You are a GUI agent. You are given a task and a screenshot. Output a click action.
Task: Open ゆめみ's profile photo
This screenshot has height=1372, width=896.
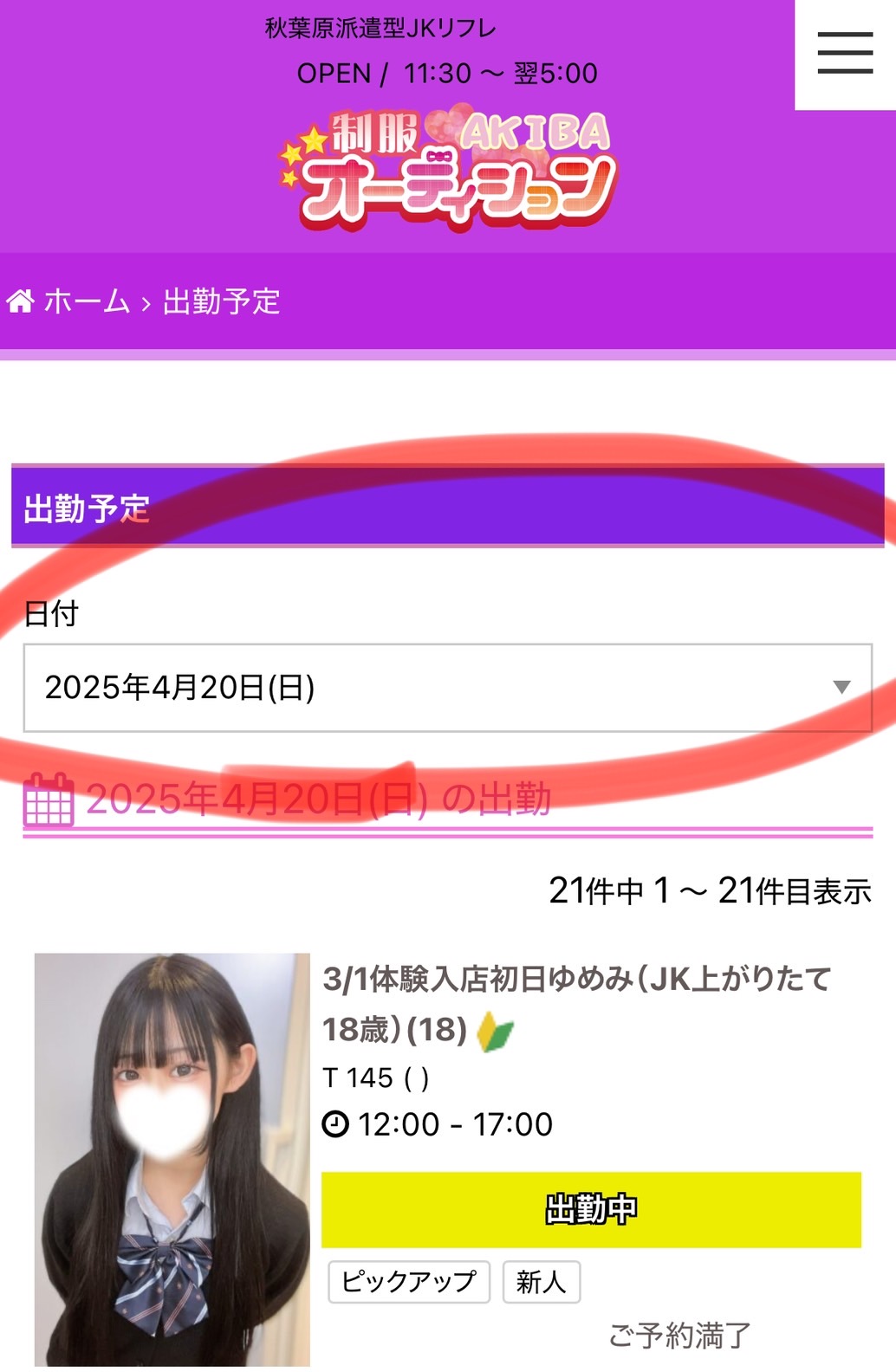[172, 1159]
